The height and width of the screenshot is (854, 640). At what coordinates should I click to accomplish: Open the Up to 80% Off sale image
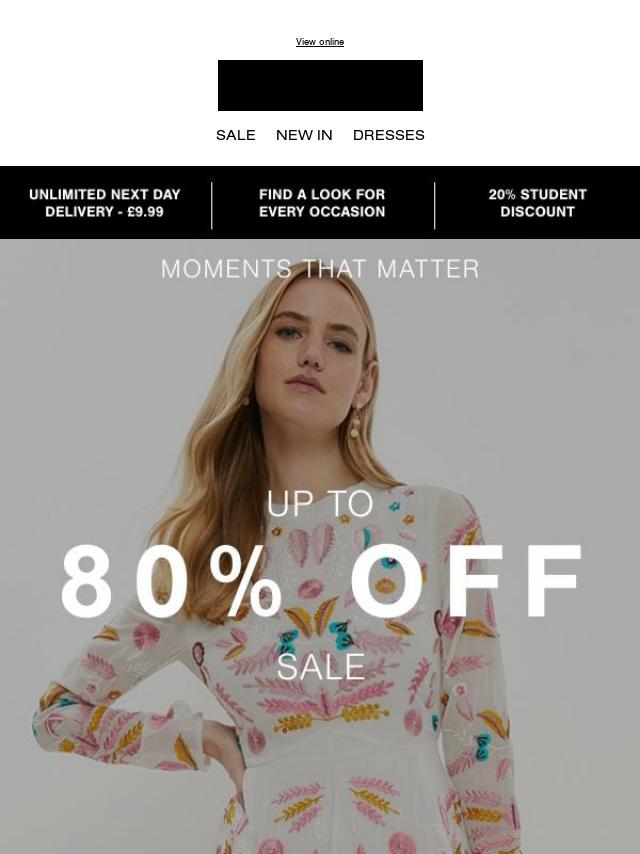[x=320, y=580]
